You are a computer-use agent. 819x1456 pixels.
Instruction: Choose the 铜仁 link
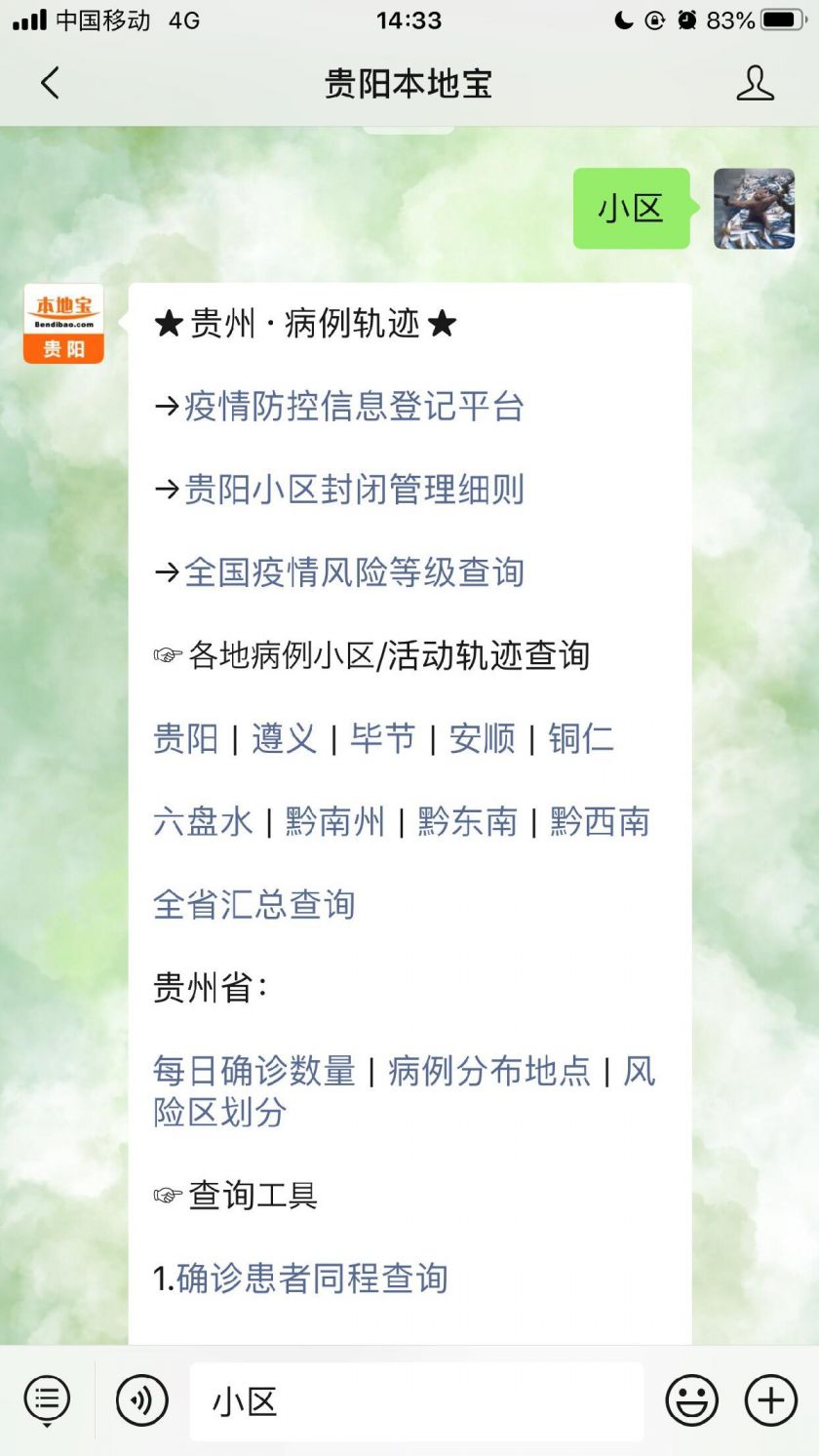pyautogui.click(x=581, y=738)
